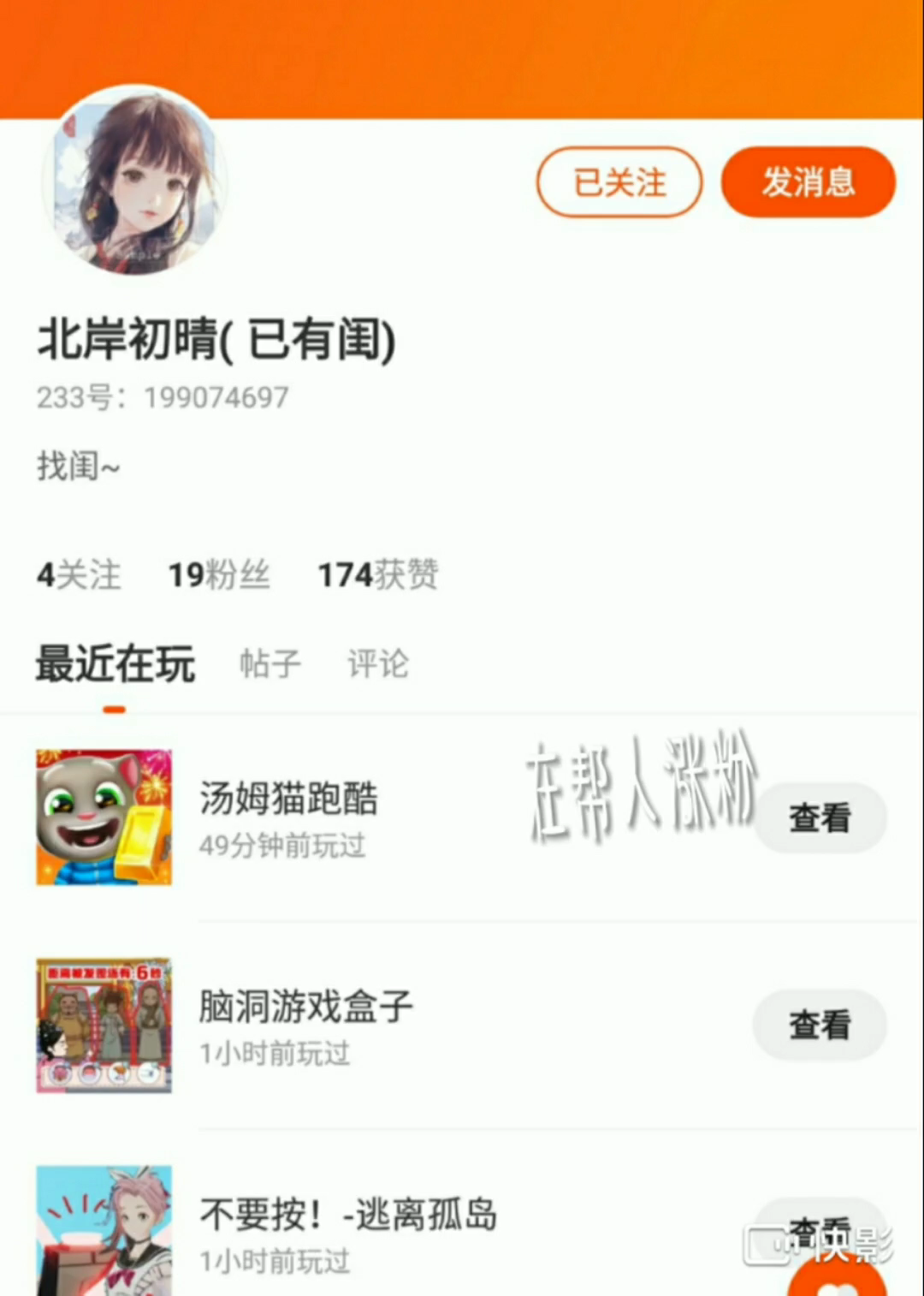
Task: Tap 查看 for 汤姆猫跑酷
Action: (x=820, y=817)
